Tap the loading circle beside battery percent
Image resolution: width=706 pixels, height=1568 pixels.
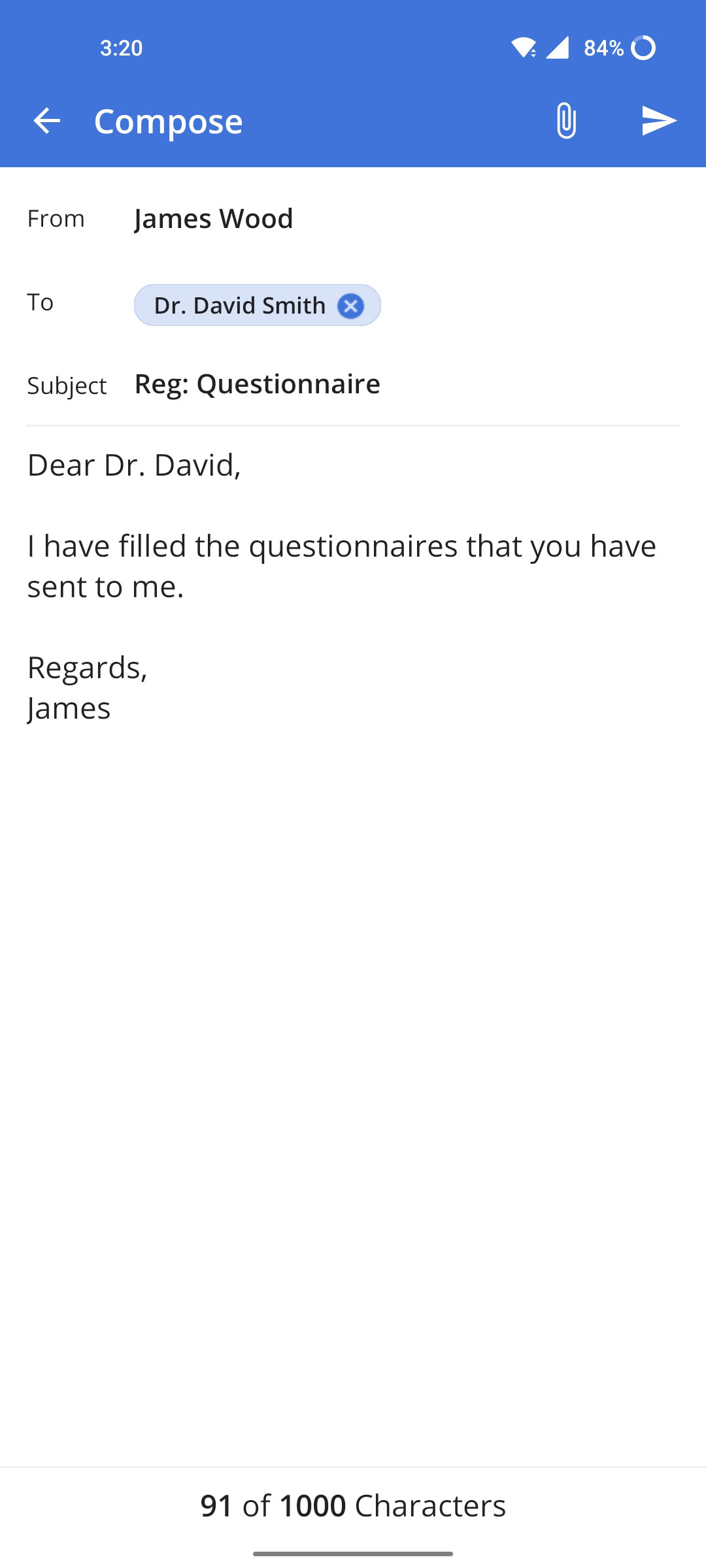pyautogui.click(x=643, y=47)
